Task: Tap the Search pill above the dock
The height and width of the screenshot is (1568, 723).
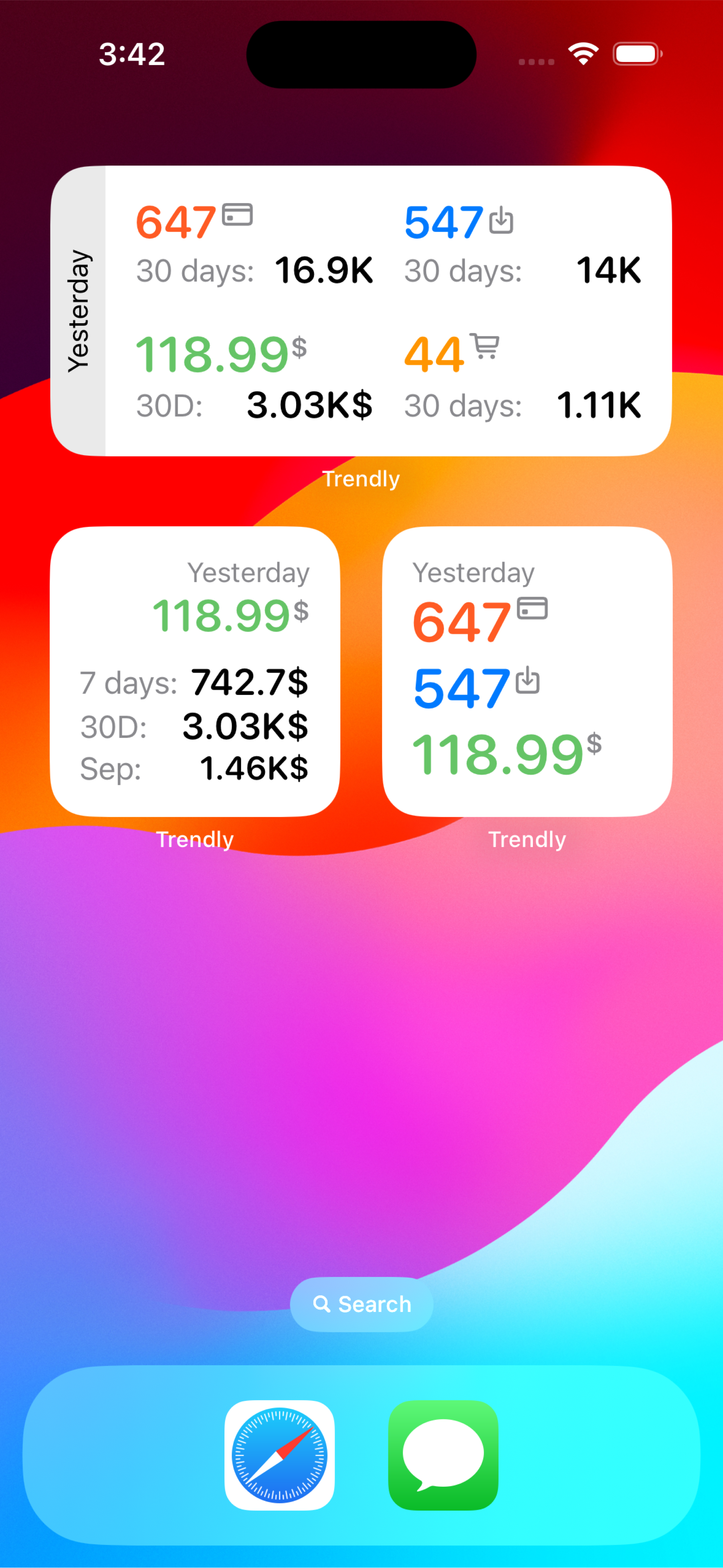Action: coord(361,1304)
